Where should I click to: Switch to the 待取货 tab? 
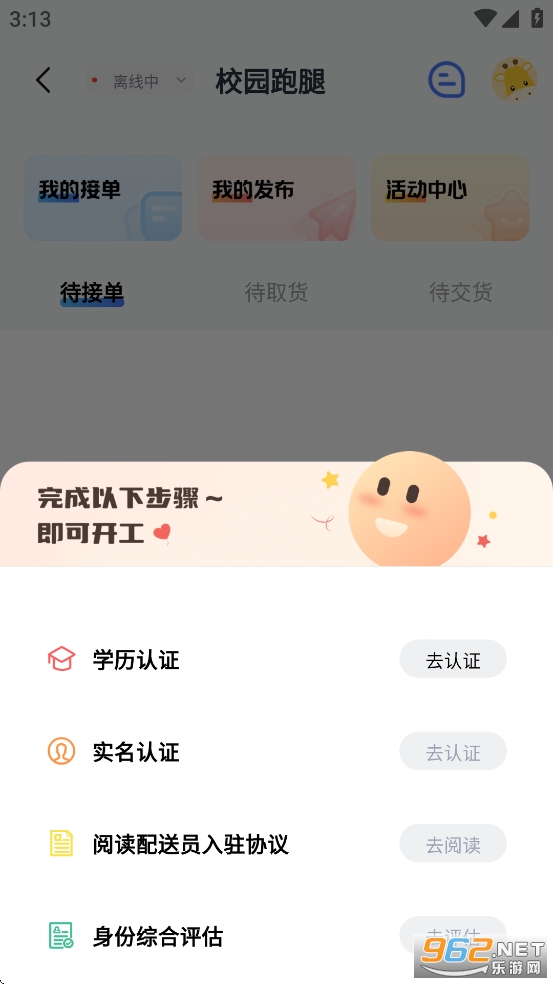[x=276, y=292]
